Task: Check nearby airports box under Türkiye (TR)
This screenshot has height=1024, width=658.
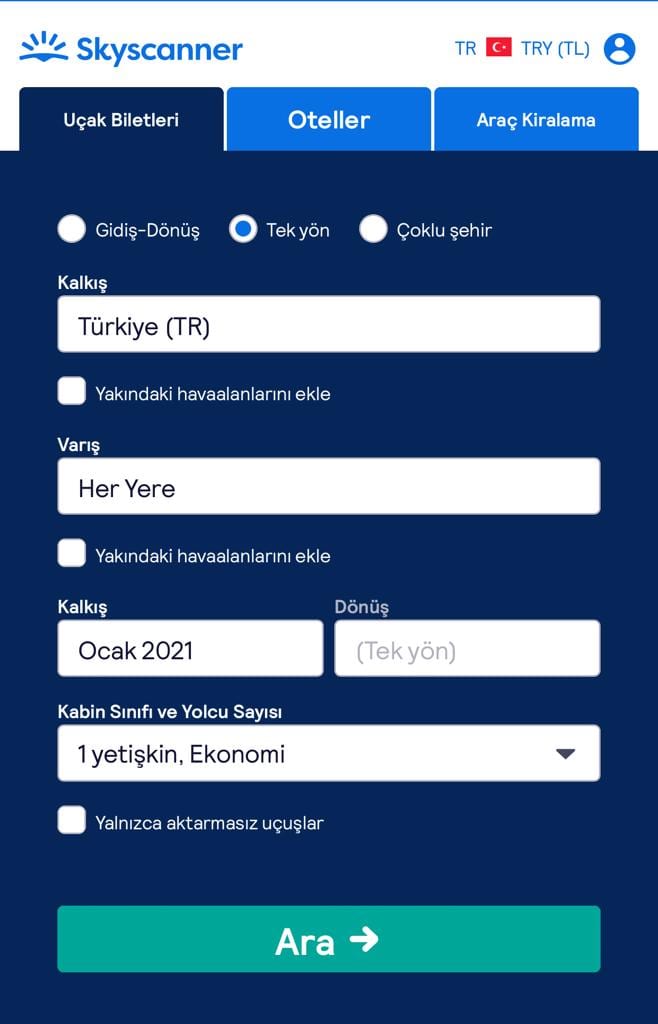Action: click(x=72, y=392)
